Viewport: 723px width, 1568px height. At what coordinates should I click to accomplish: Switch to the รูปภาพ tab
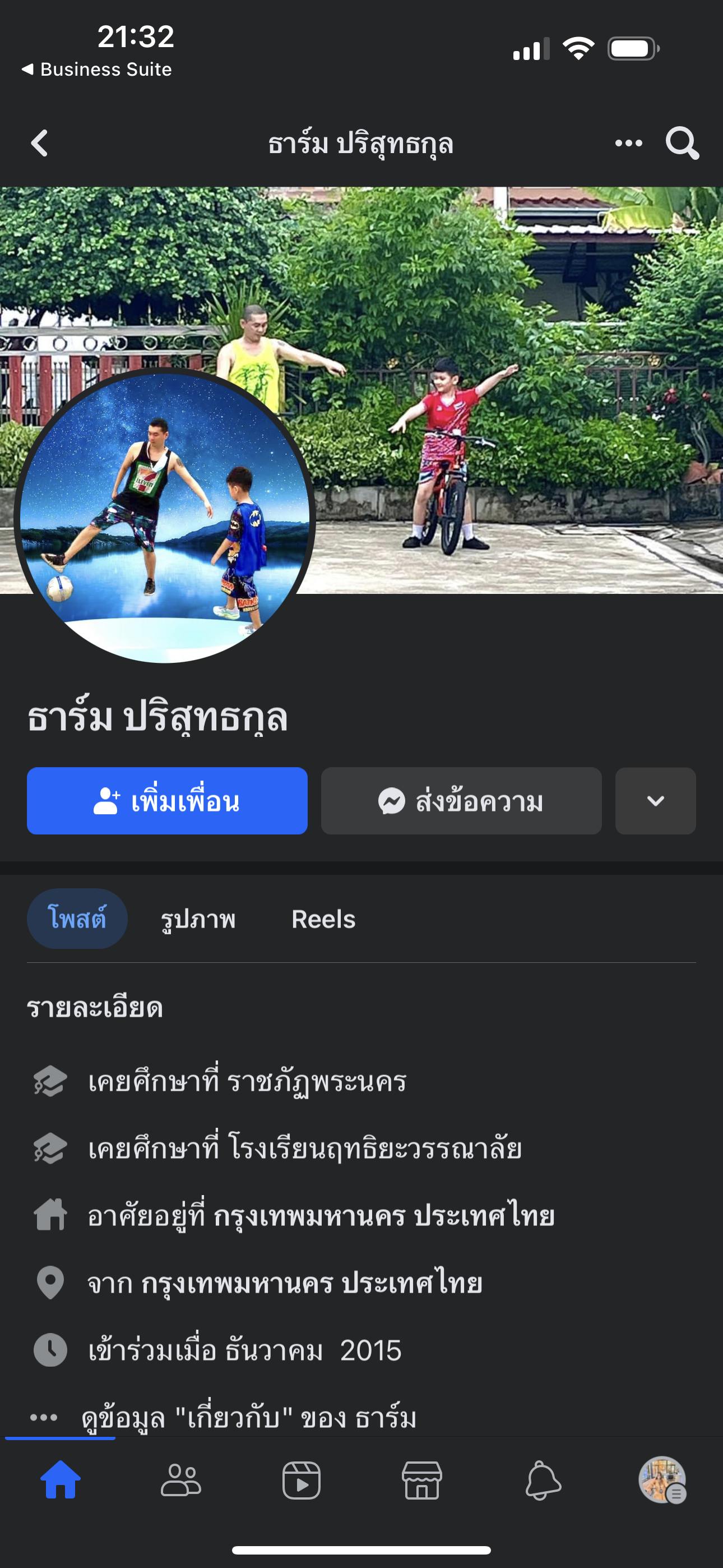click(198, 919)
